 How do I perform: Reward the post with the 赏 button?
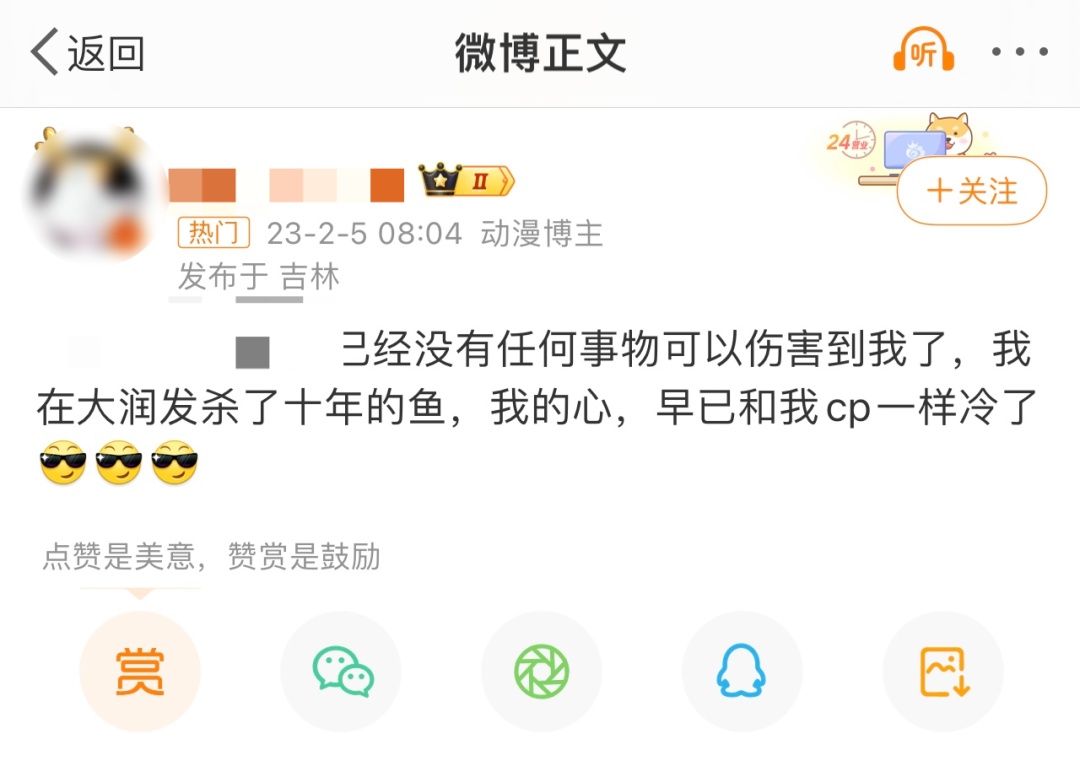coord(140,671)
